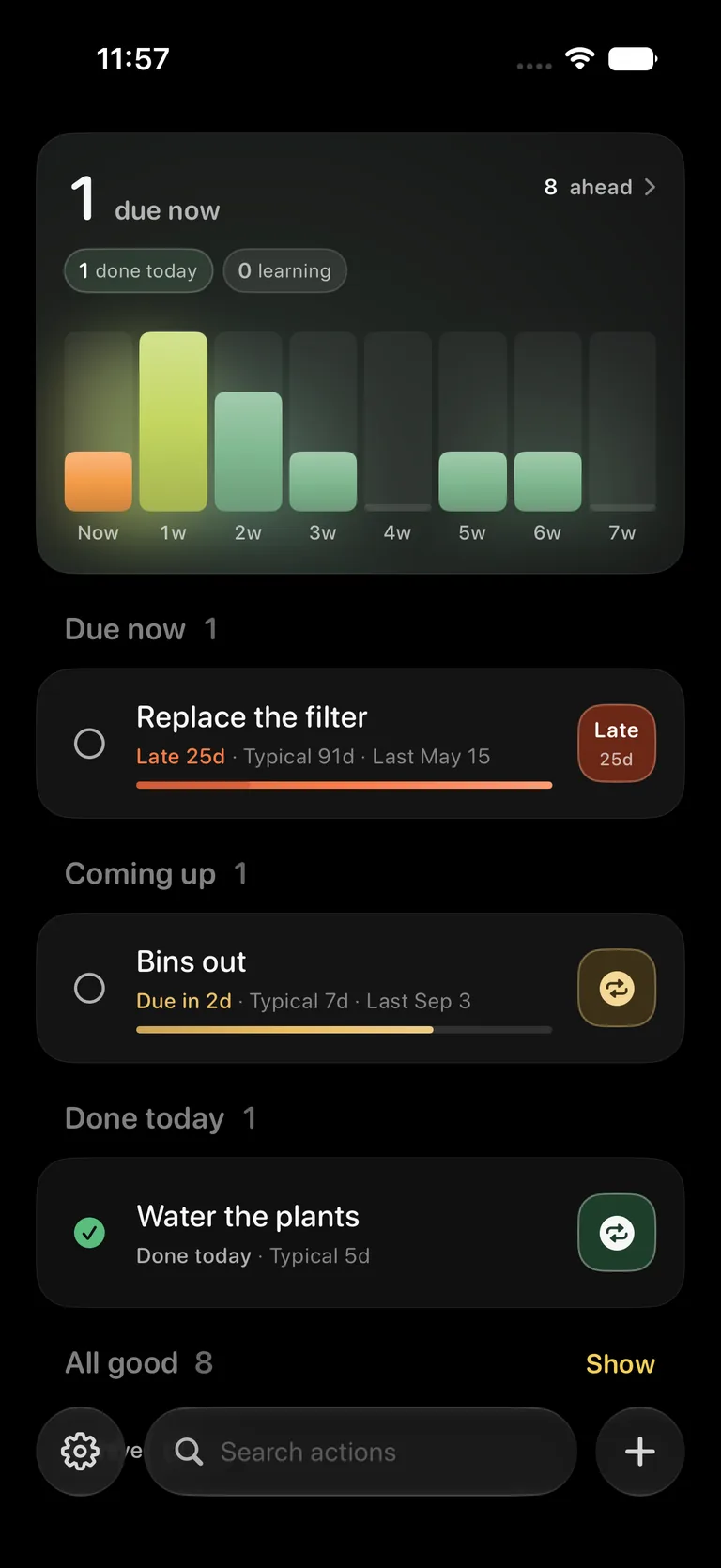Image resolution: width=721 pixels, height=1568 pixels.
Task: Open the Replace the filter card
Action: coord(360,744)
